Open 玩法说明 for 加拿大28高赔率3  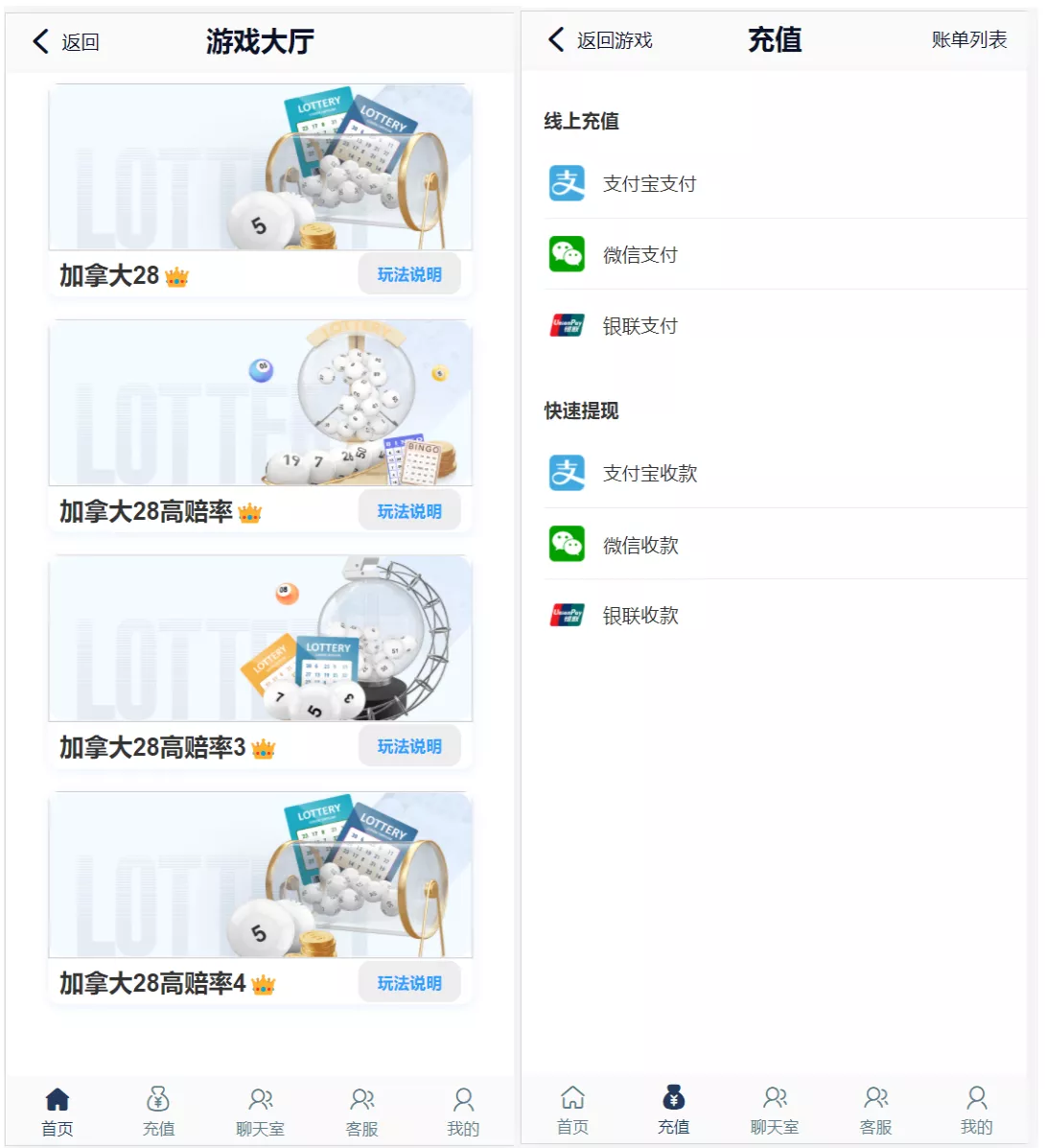tap(409, 745)
